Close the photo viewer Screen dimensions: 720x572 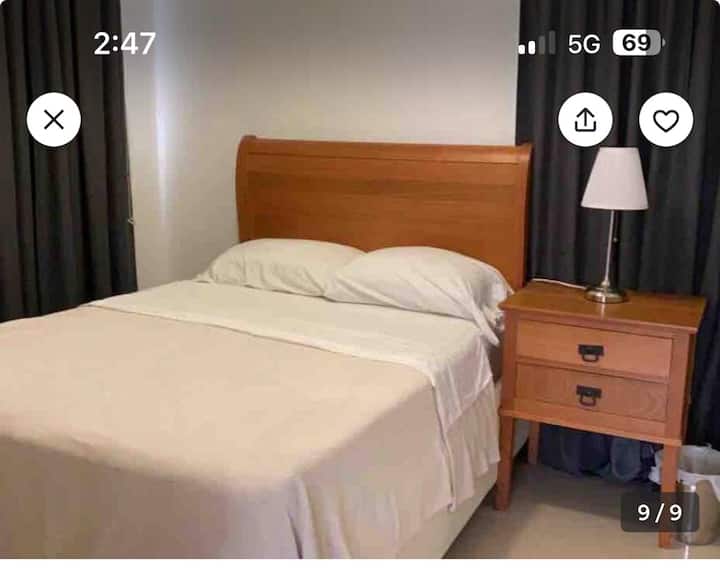[54, 120]
